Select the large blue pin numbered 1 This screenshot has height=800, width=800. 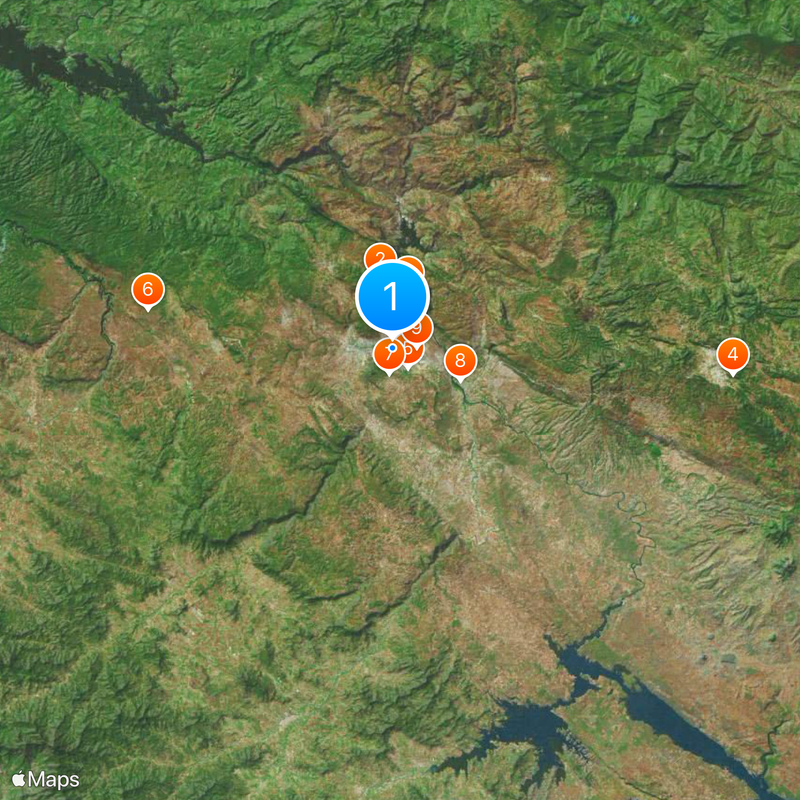point(393,296)
